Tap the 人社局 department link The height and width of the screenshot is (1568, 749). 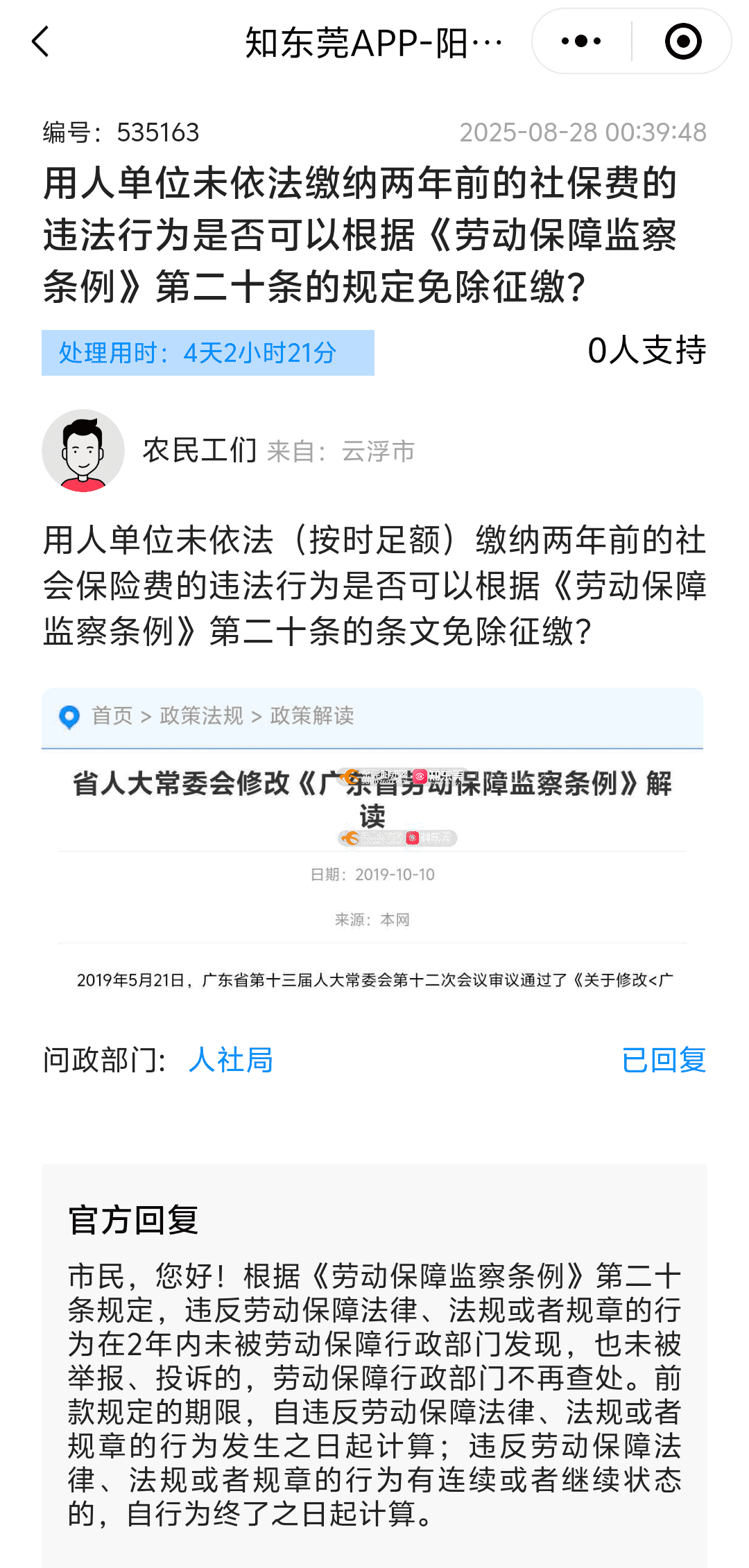click(231, 1060)
